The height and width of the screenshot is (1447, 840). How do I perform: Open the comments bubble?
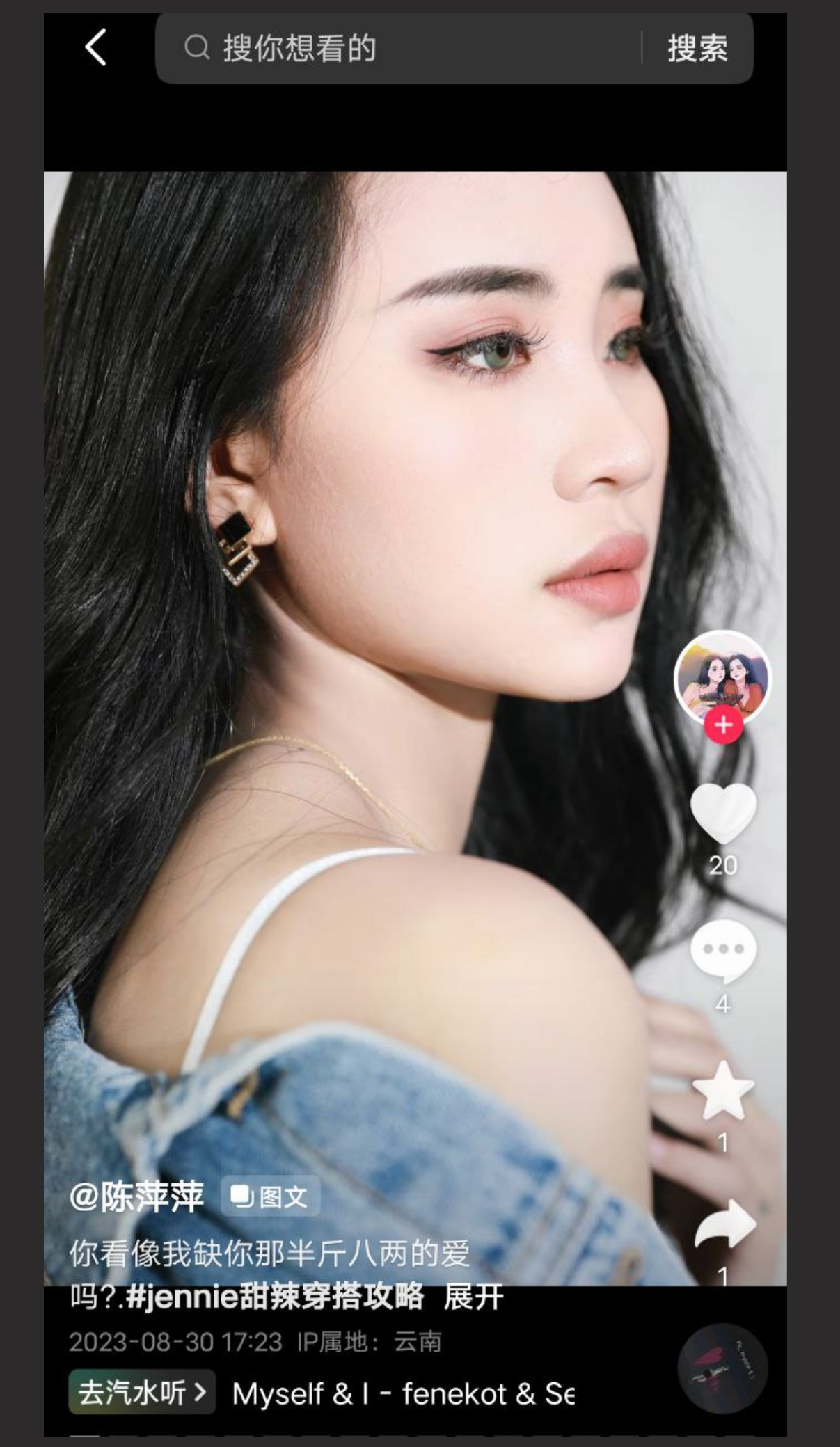(x=722, y=949)
